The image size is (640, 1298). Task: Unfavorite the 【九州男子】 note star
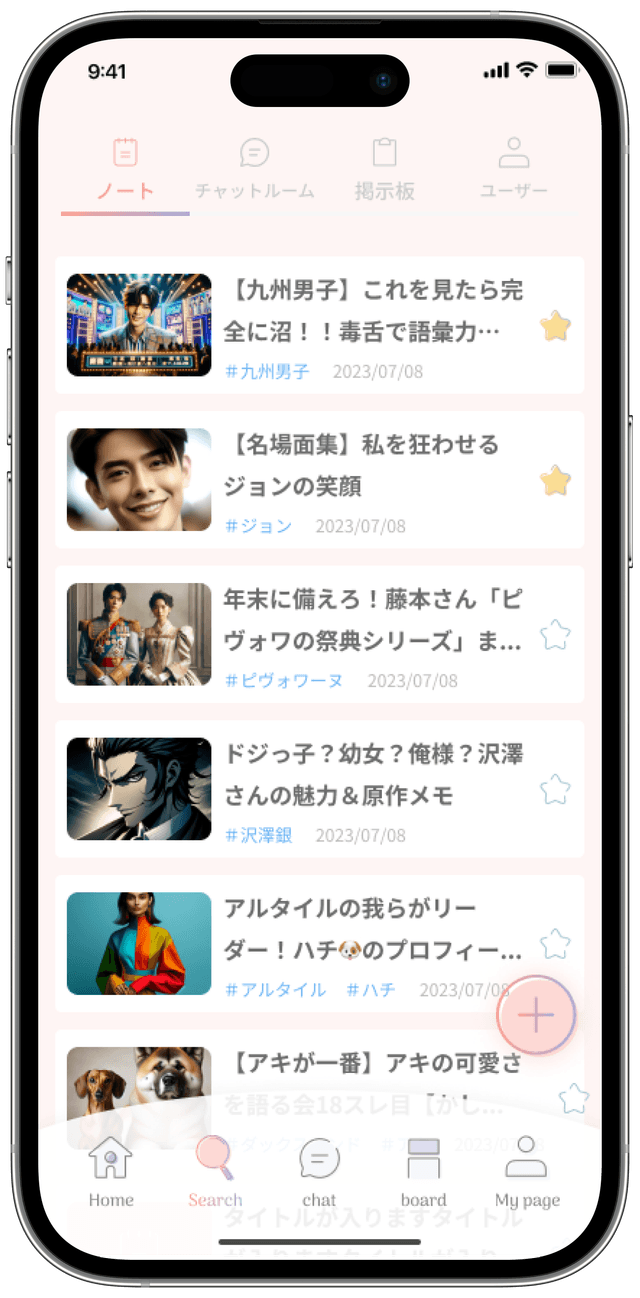point(555,326)
